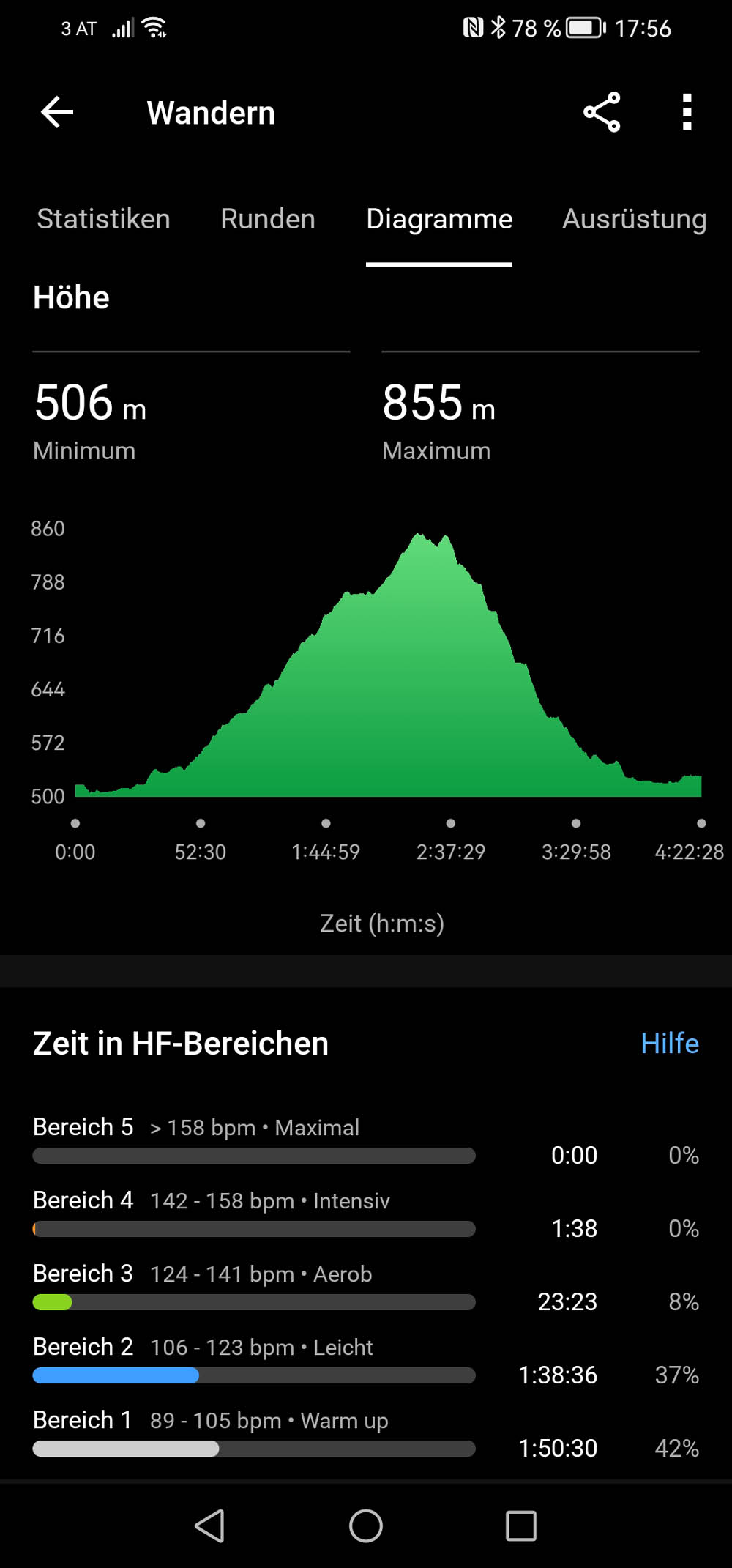Select the Diagramme tab
Screen dimensions: 732x1568
coord(439,219)
